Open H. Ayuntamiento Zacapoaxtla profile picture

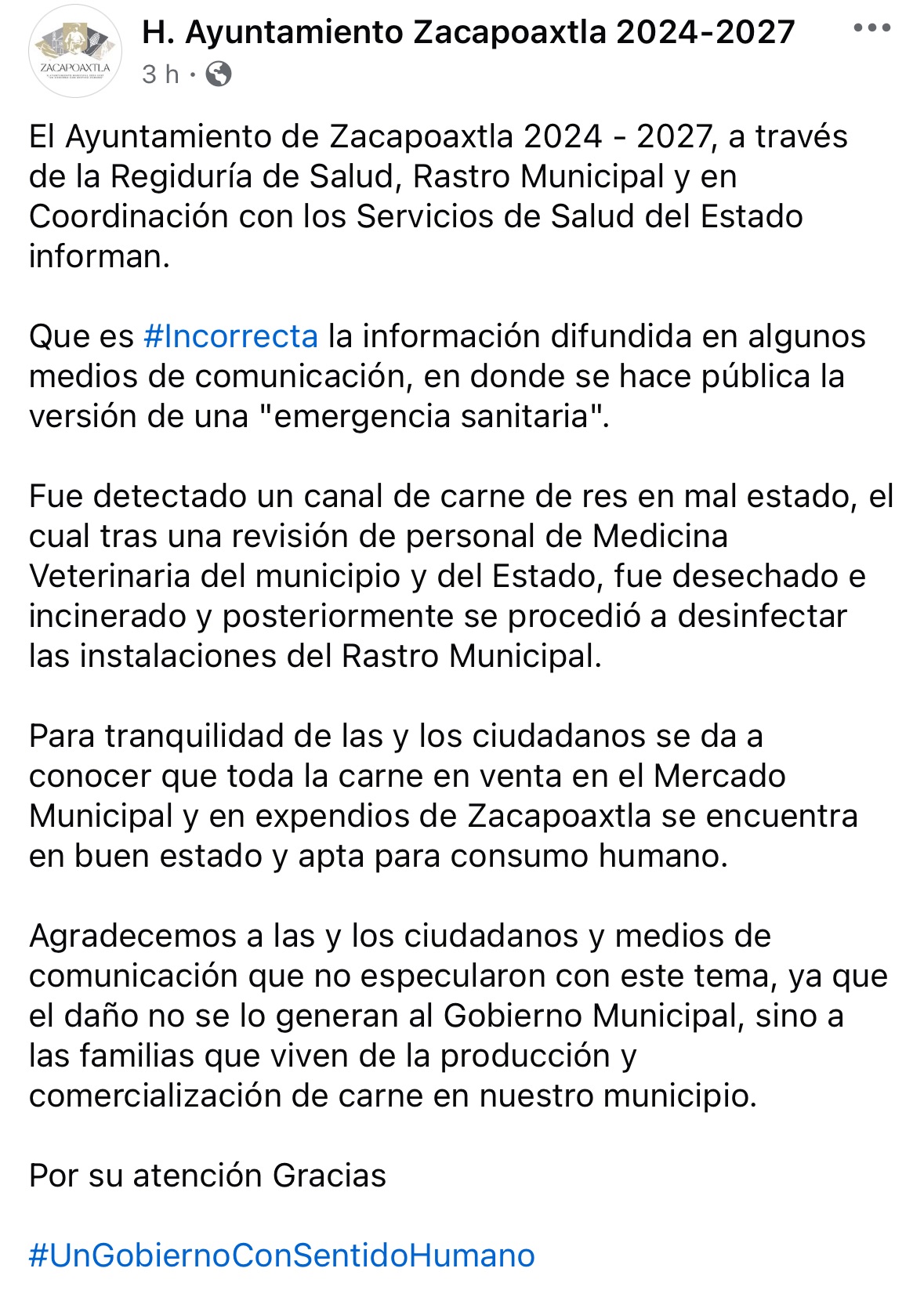pyautogui.click(x=75, y=50)
